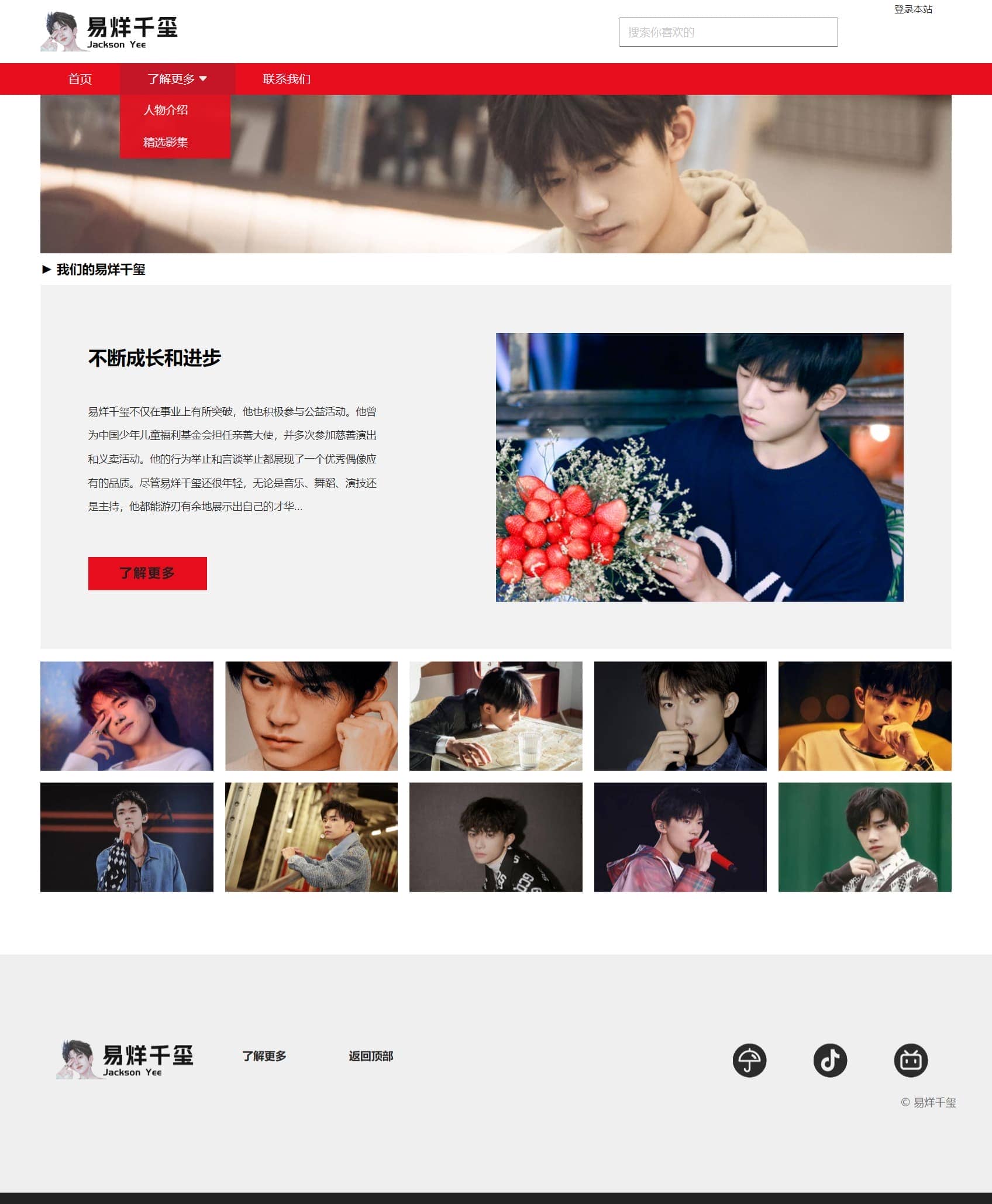Open the gallery photo with the yellow sweater

point(864,716)
